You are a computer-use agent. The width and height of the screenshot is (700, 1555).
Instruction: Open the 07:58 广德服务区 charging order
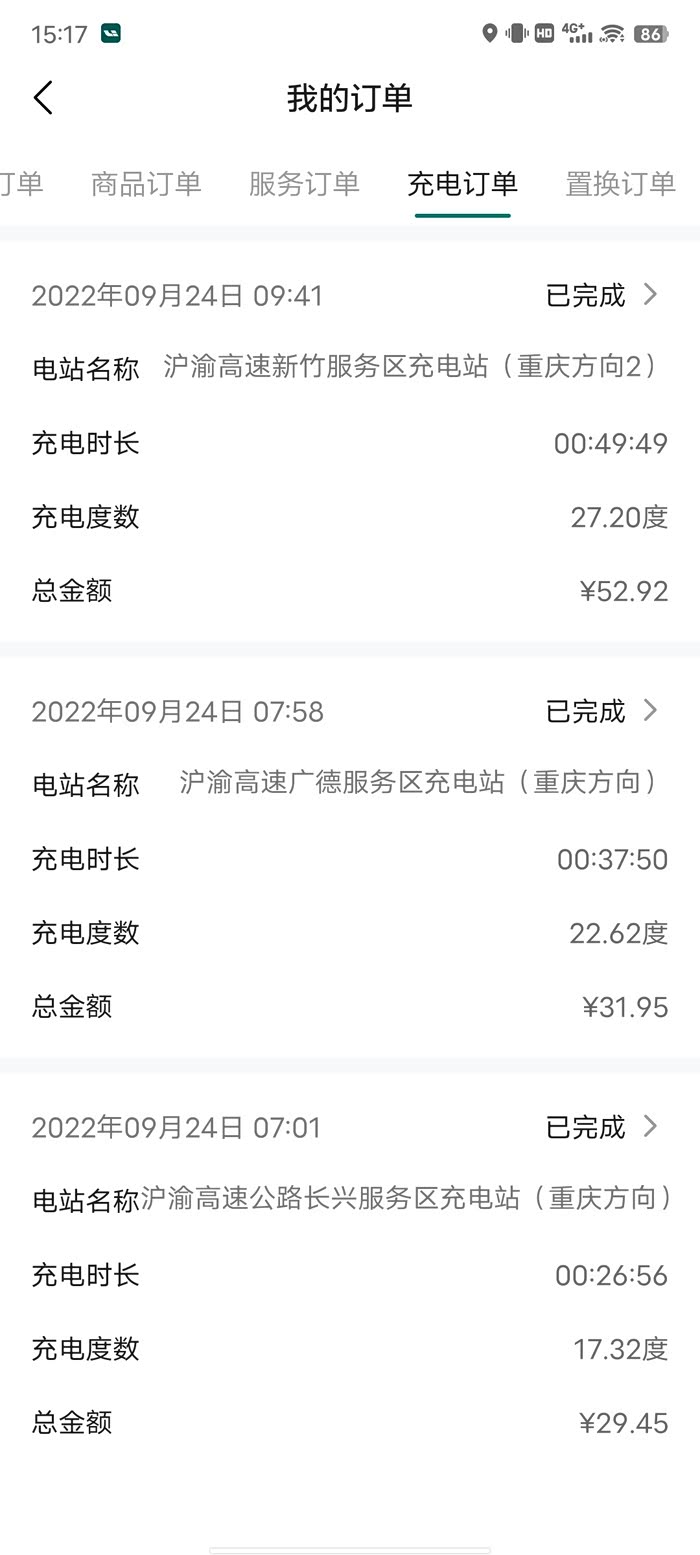click(x=602, y=711)
